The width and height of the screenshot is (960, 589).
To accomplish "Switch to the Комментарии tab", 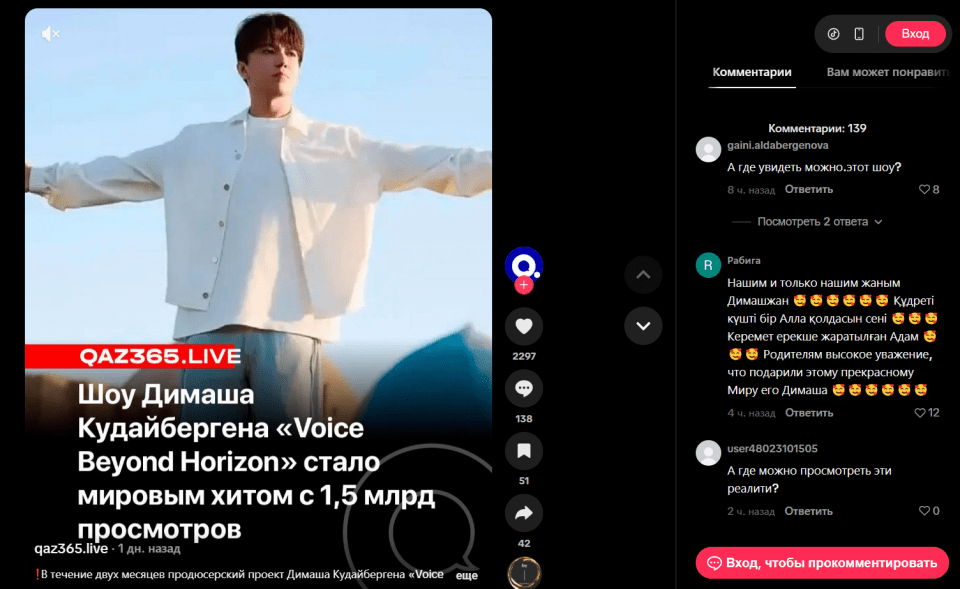I will (752, 72).
